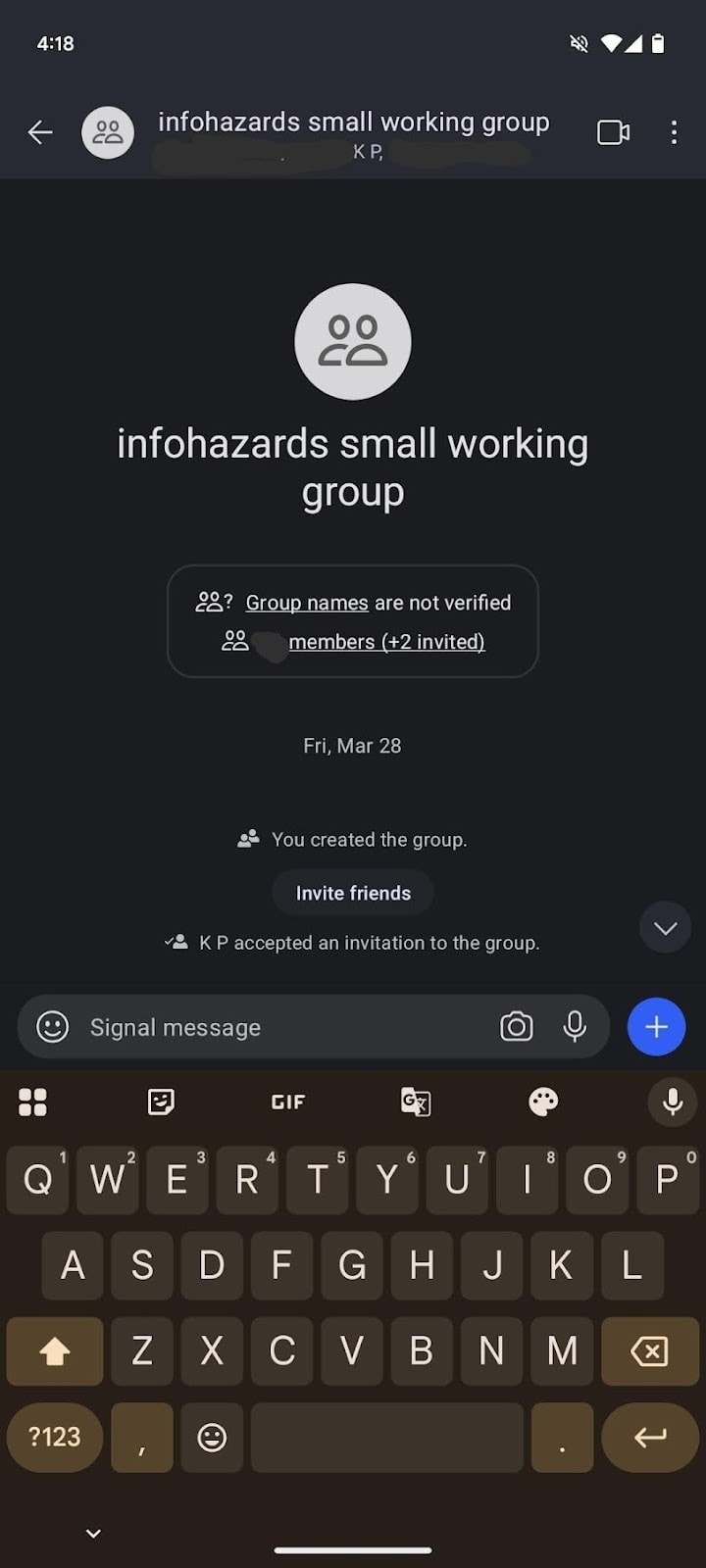
Task: Record a voice message with microphone
Action: (x=576, y=1027)
